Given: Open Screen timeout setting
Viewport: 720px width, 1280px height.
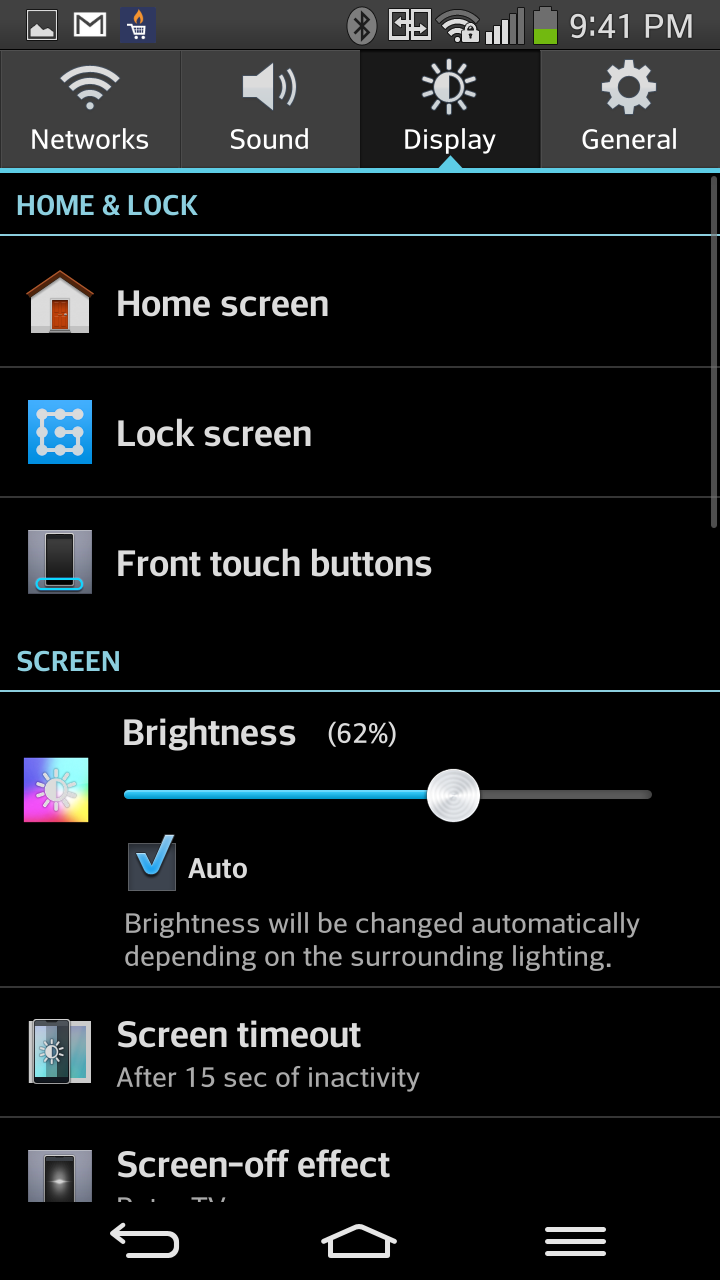Looking at the screenshot, I should (x=360, y=1053).
